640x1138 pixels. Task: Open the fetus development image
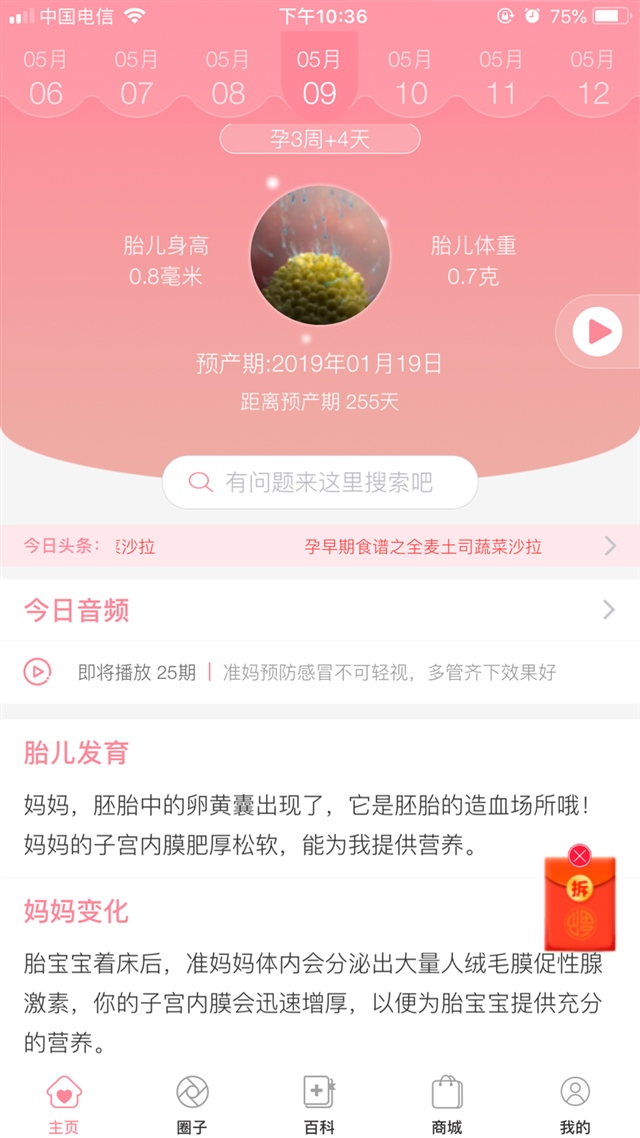tap(320, 254)
